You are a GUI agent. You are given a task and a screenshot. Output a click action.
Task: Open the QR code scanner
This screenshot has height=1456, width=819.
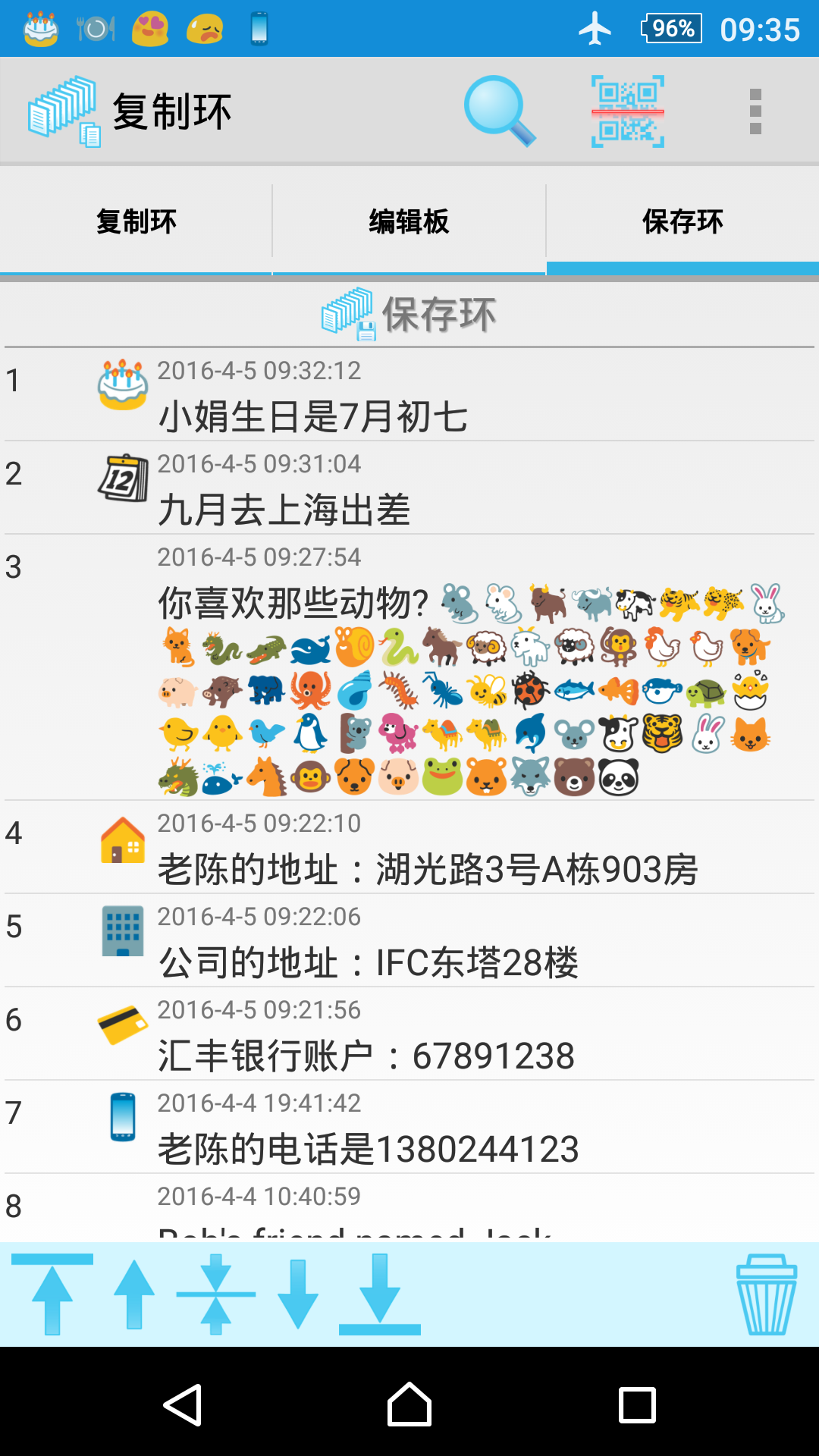[x=627, y=111]
